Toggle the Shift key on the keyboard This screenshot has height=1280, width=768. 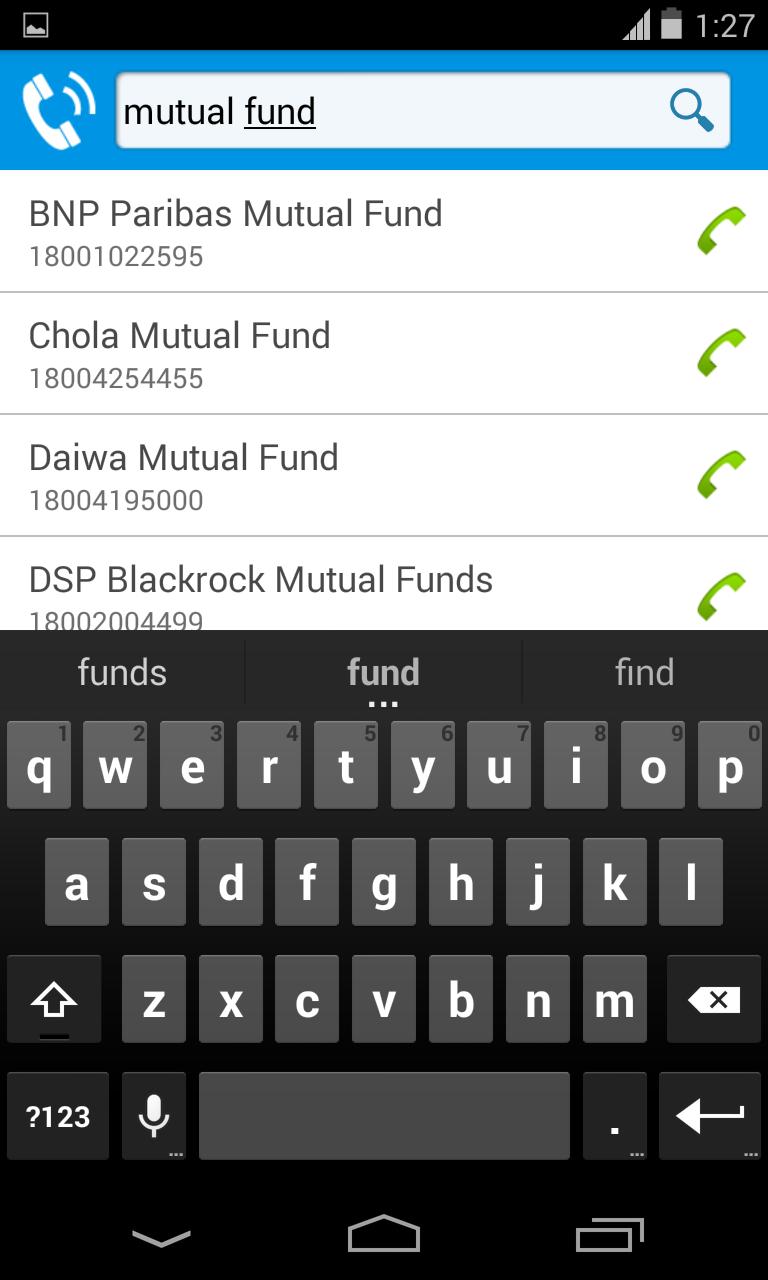tap(55, 998)
